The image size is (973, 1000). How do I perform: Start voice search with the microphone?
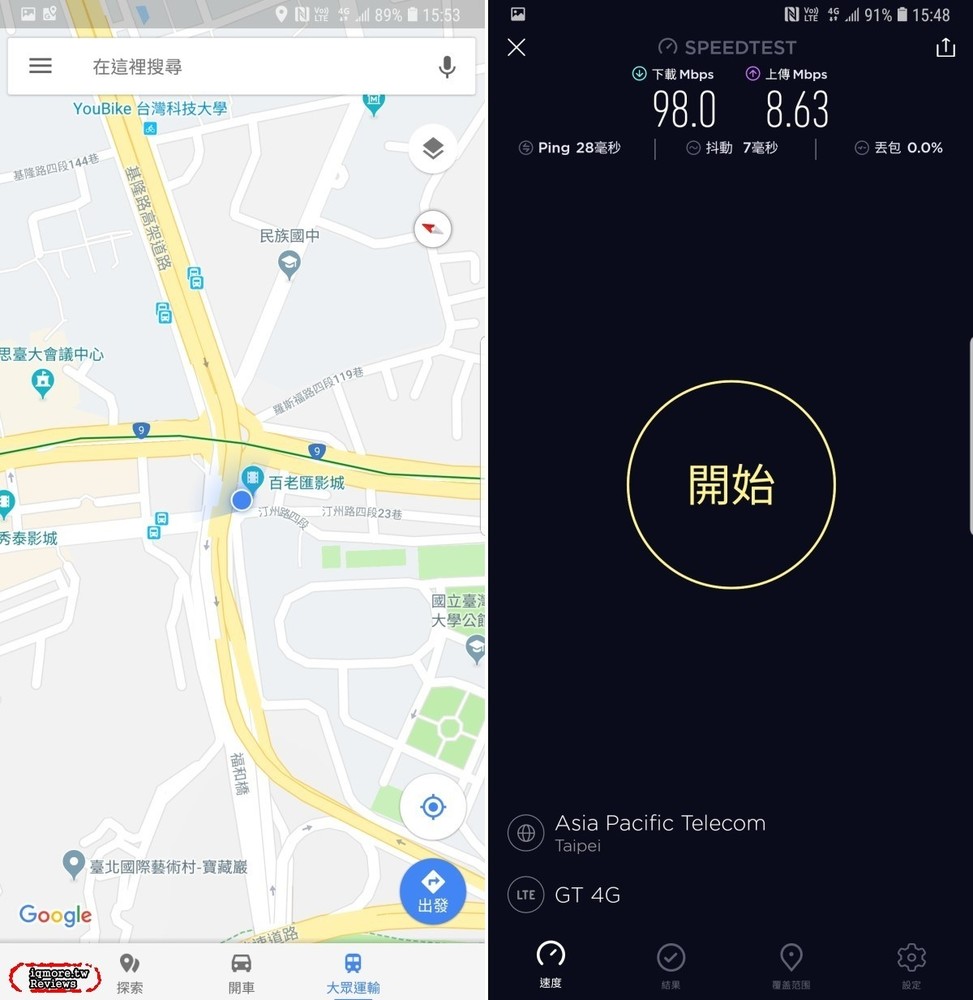[x=447, y=67]
